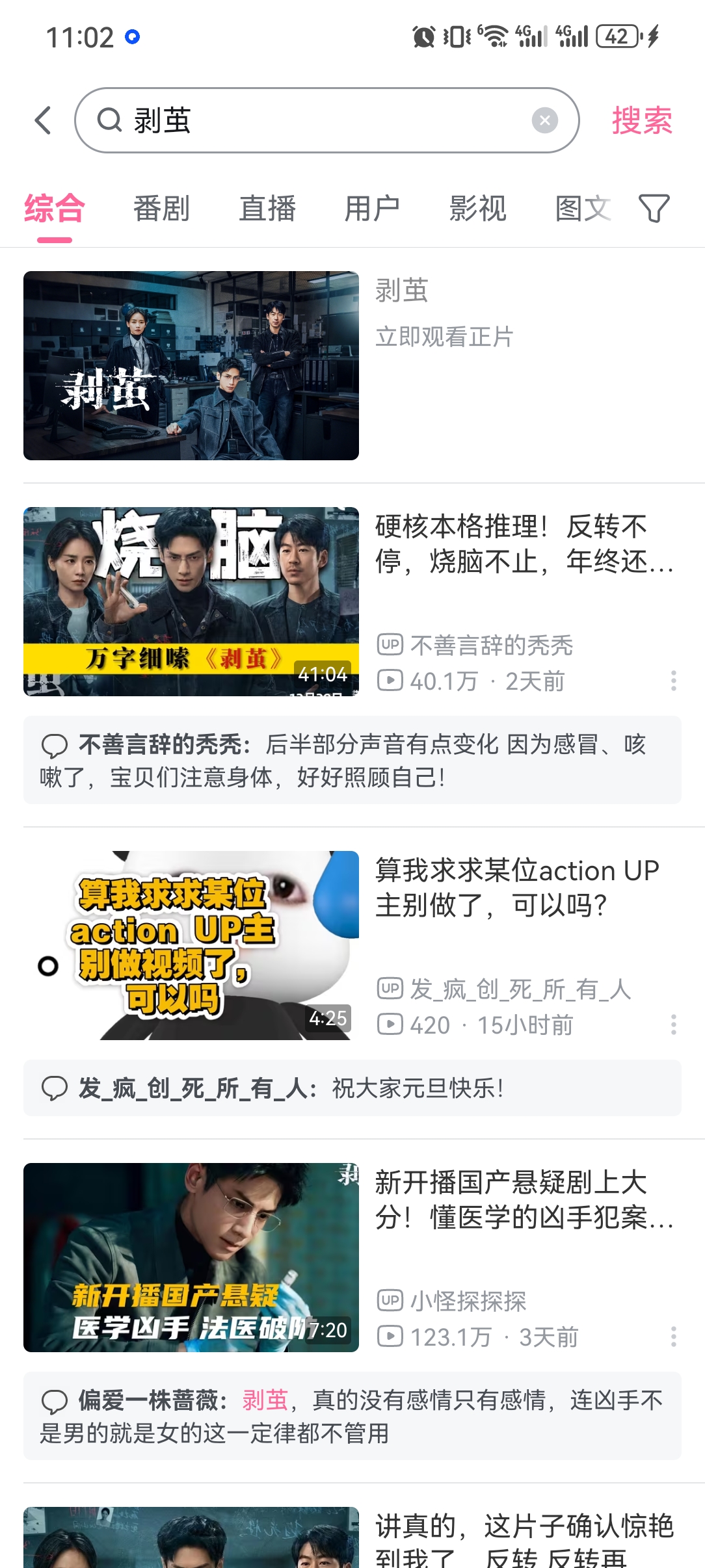Open more options for 小怪探探探's video
Screen dimensions: 705x1568
pyautogui.click(x=674, y=1337)
